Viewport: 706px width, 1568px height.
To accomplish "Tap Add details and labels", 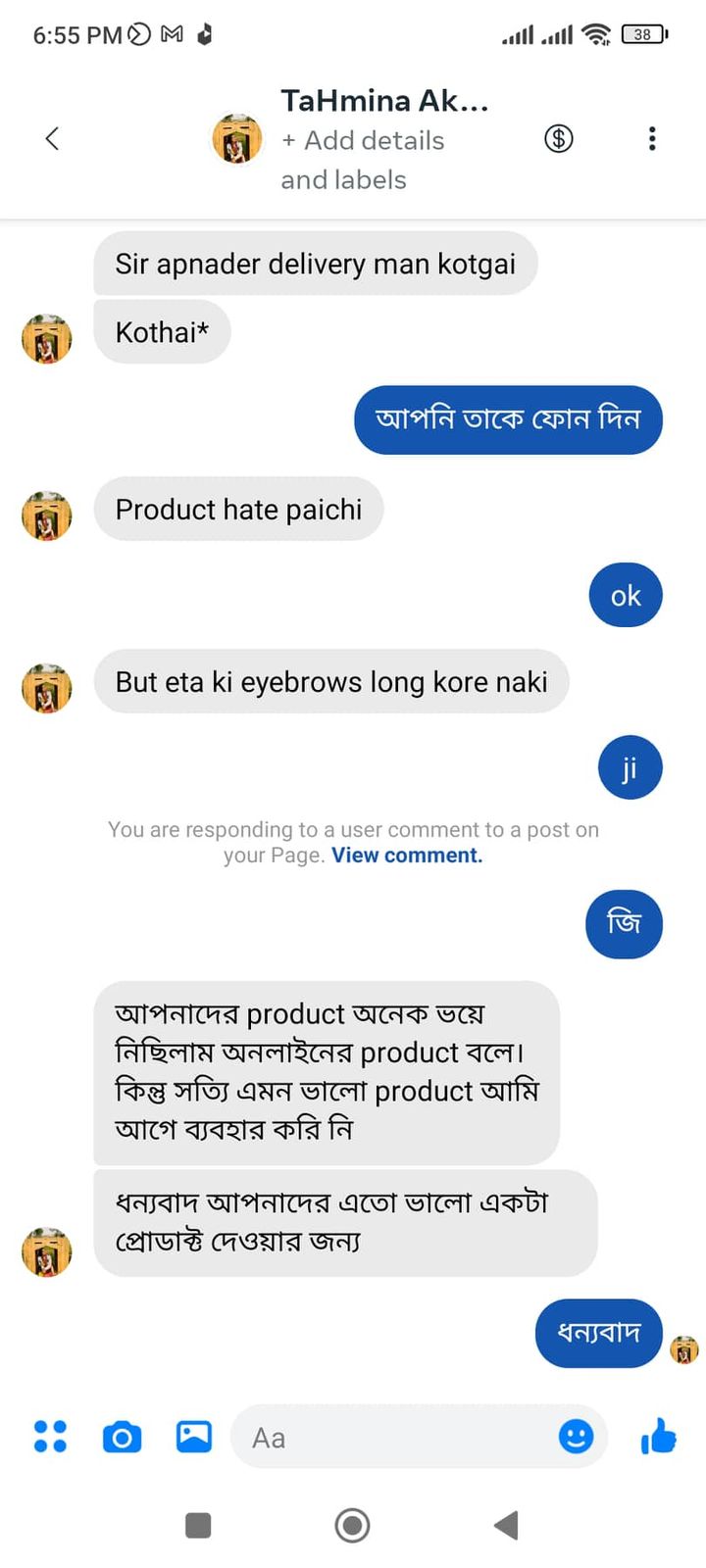I will [x=362, y=160].
